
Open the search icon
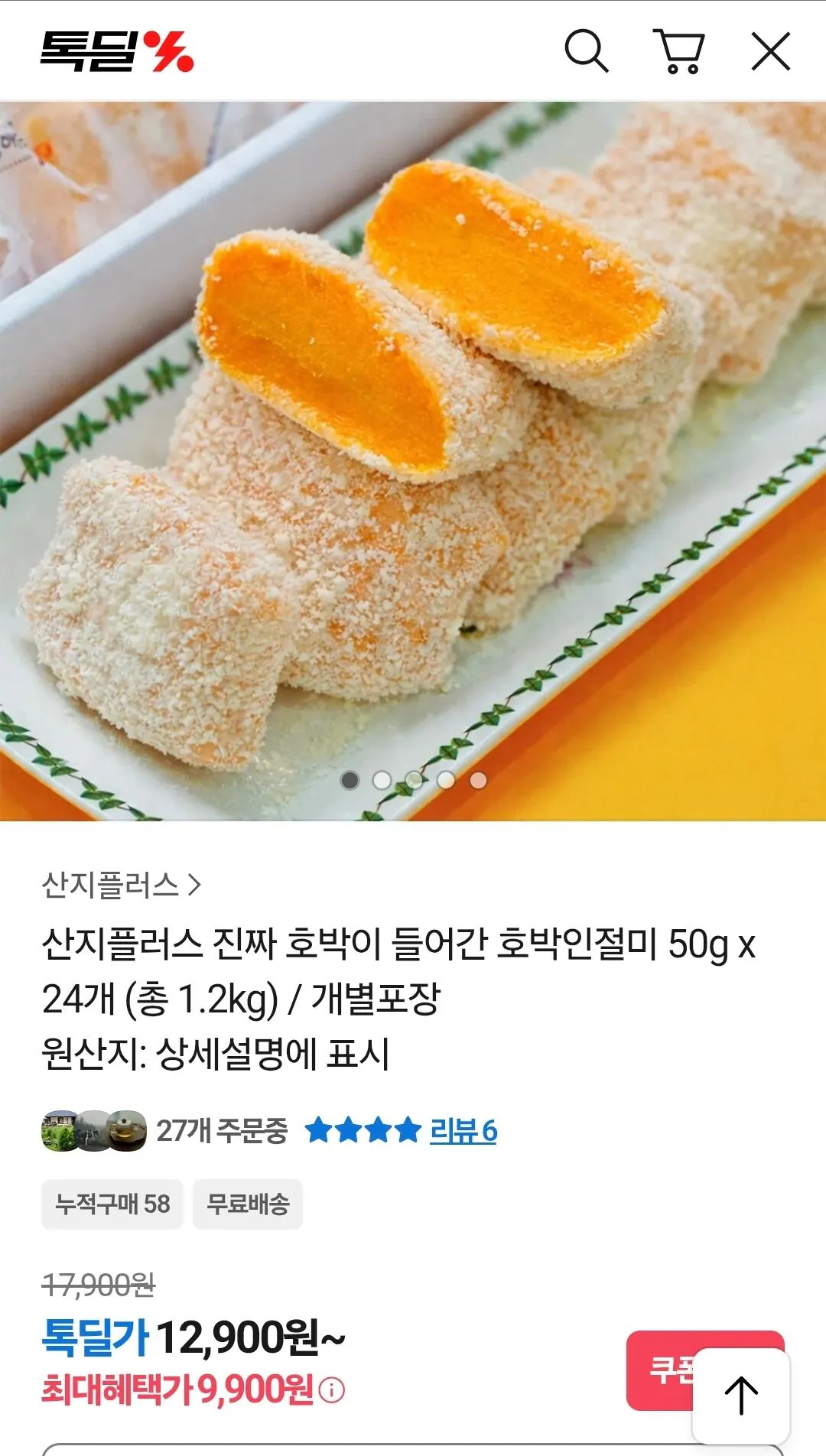[x=585, y=52]
